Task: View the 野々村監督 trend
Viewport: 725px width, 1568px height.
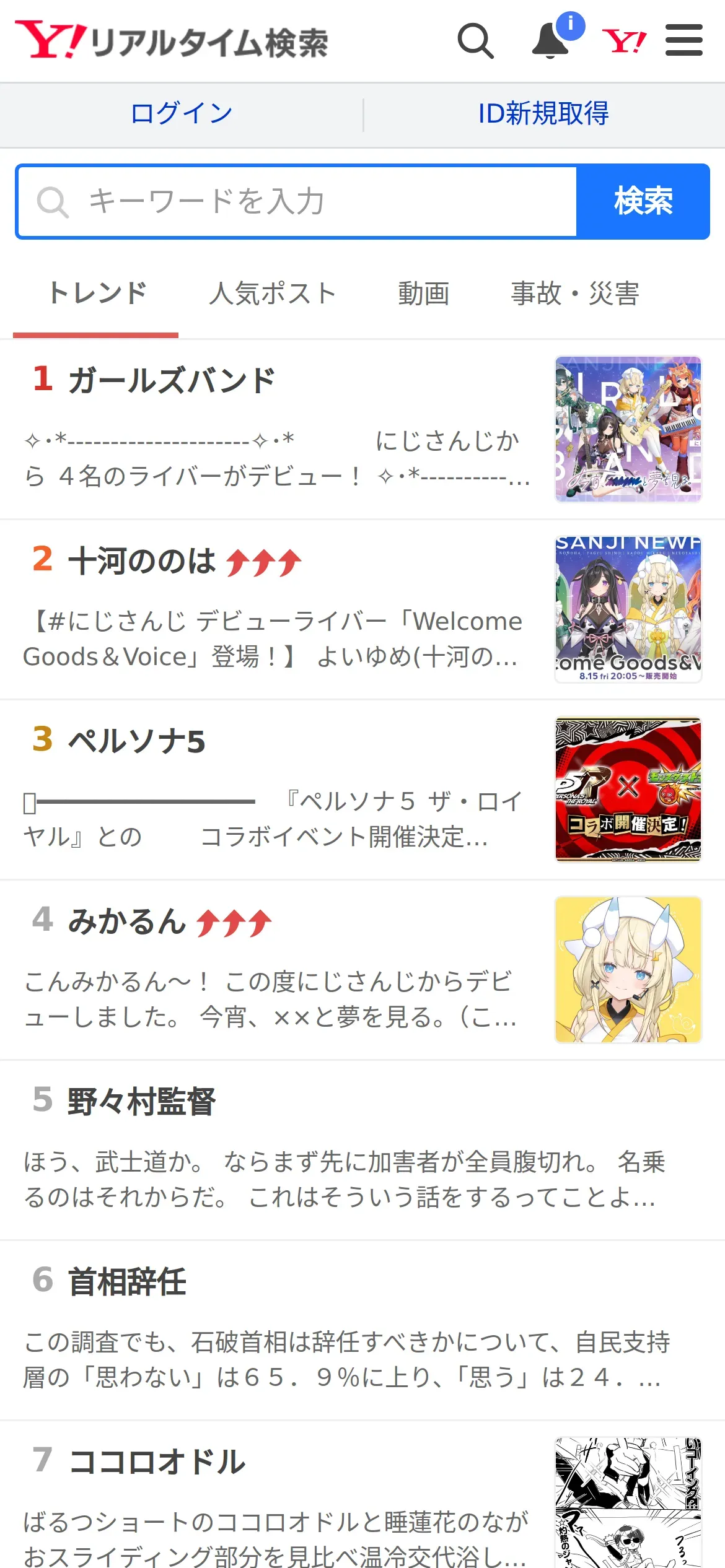Action: coord(141,1102)
